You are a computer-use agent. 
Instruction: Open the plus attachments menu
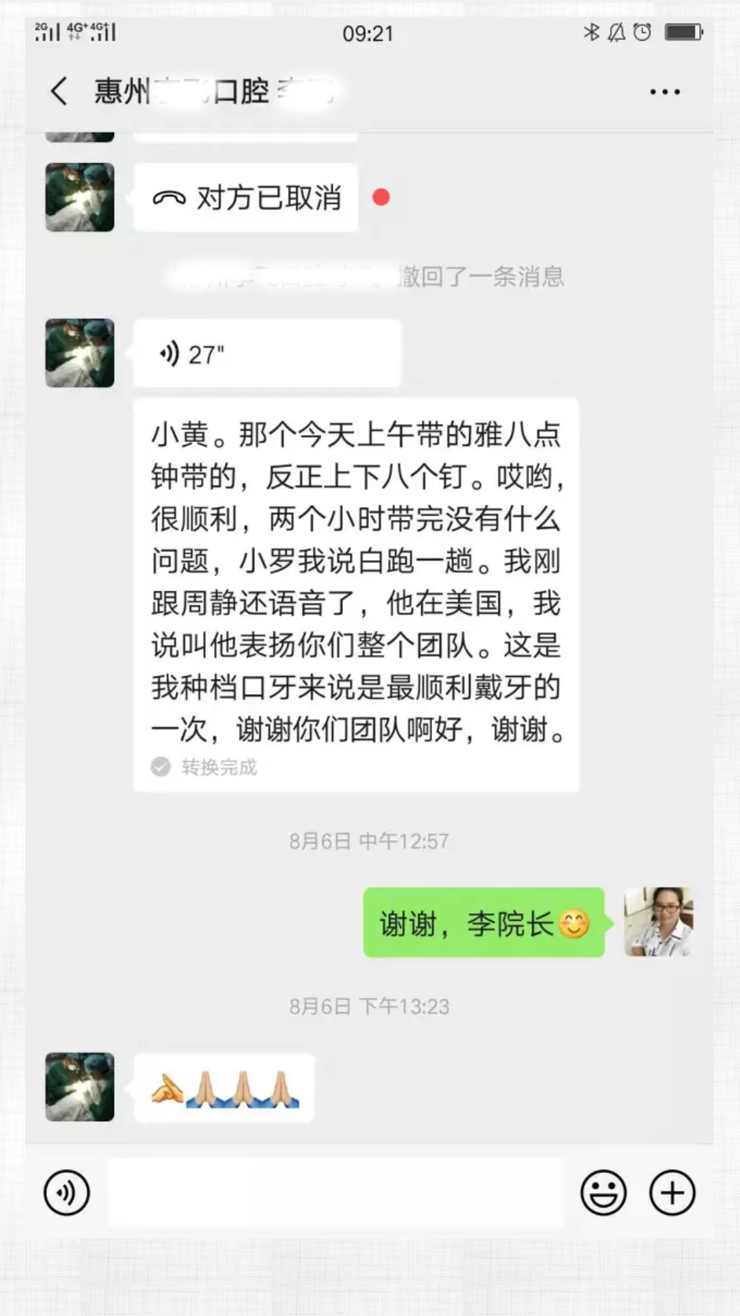pyautogui.click(x=672, y=1192)
